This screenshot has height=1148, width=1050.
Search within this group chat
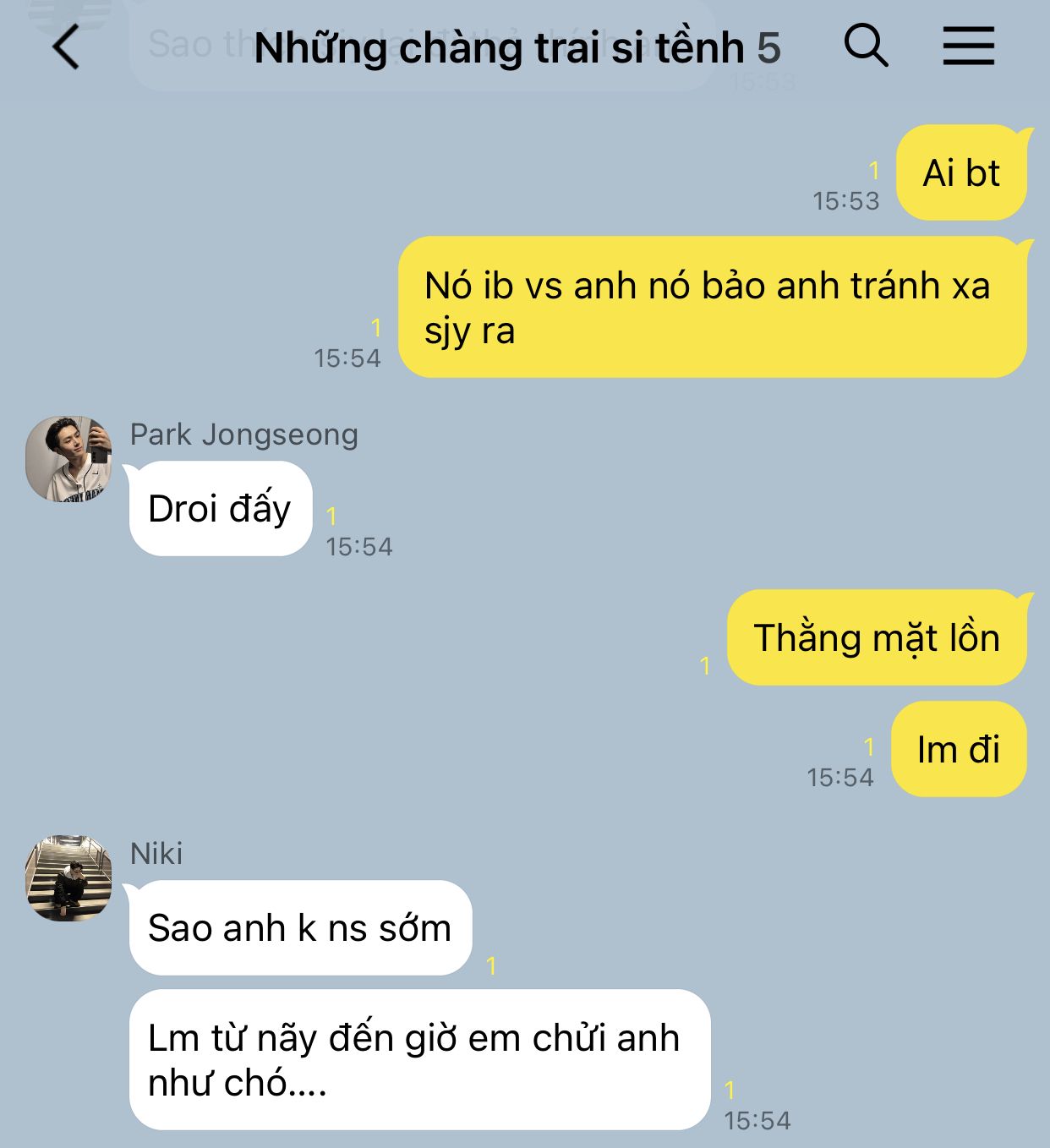(867, 45)
